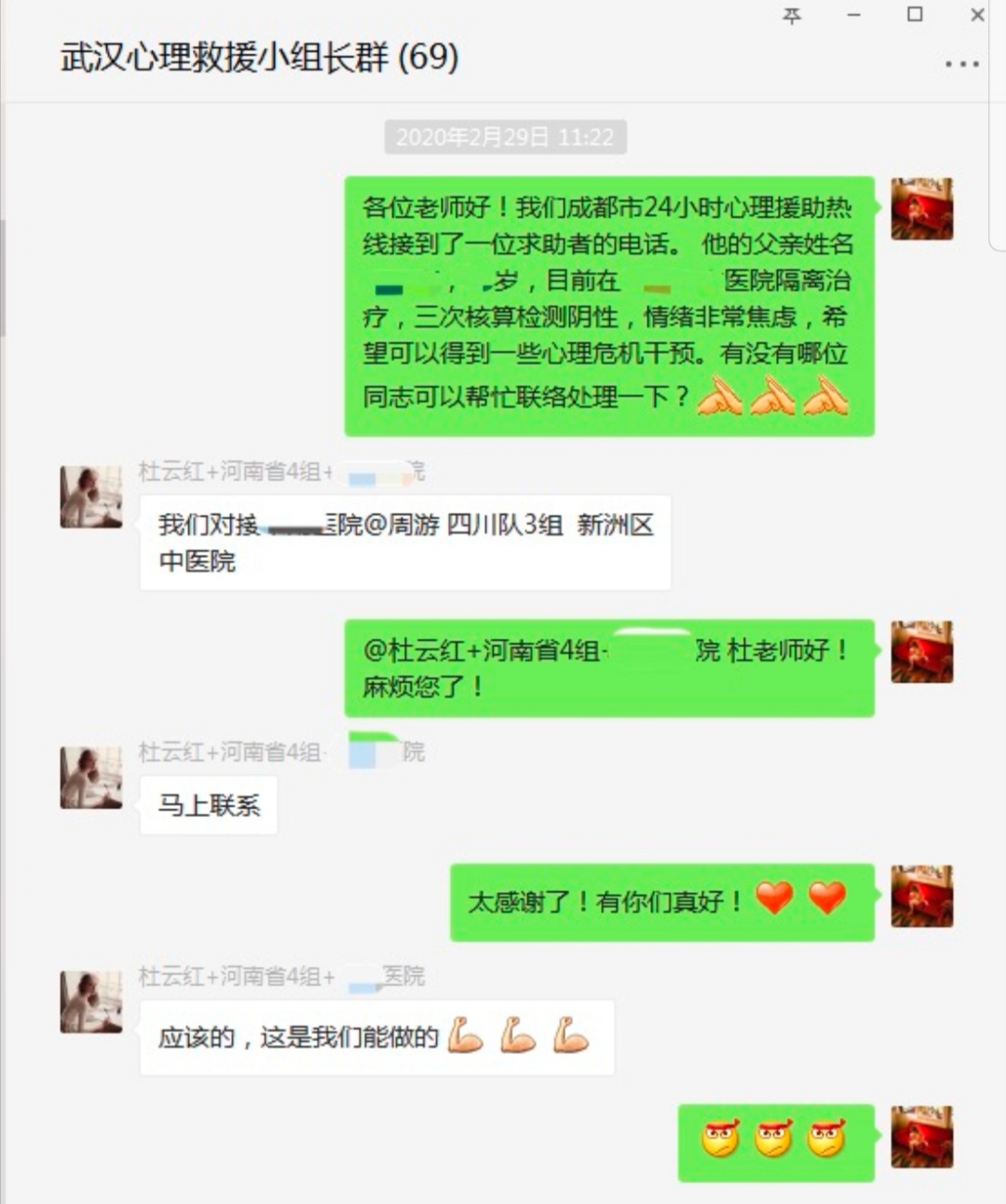Maximize the chat window
The width and height of the screenshot is (1006, 1204).
click(915, 15)
